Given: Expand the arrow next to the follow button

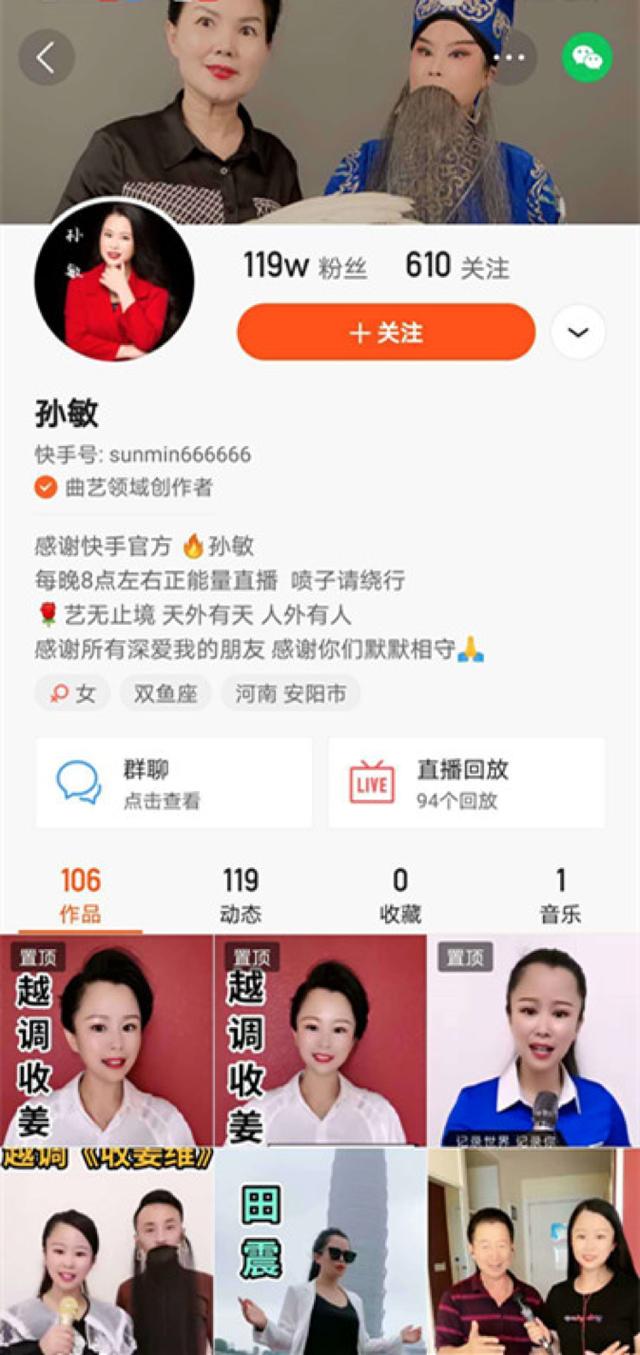Looking at the screenshot, I should (578, 333).
